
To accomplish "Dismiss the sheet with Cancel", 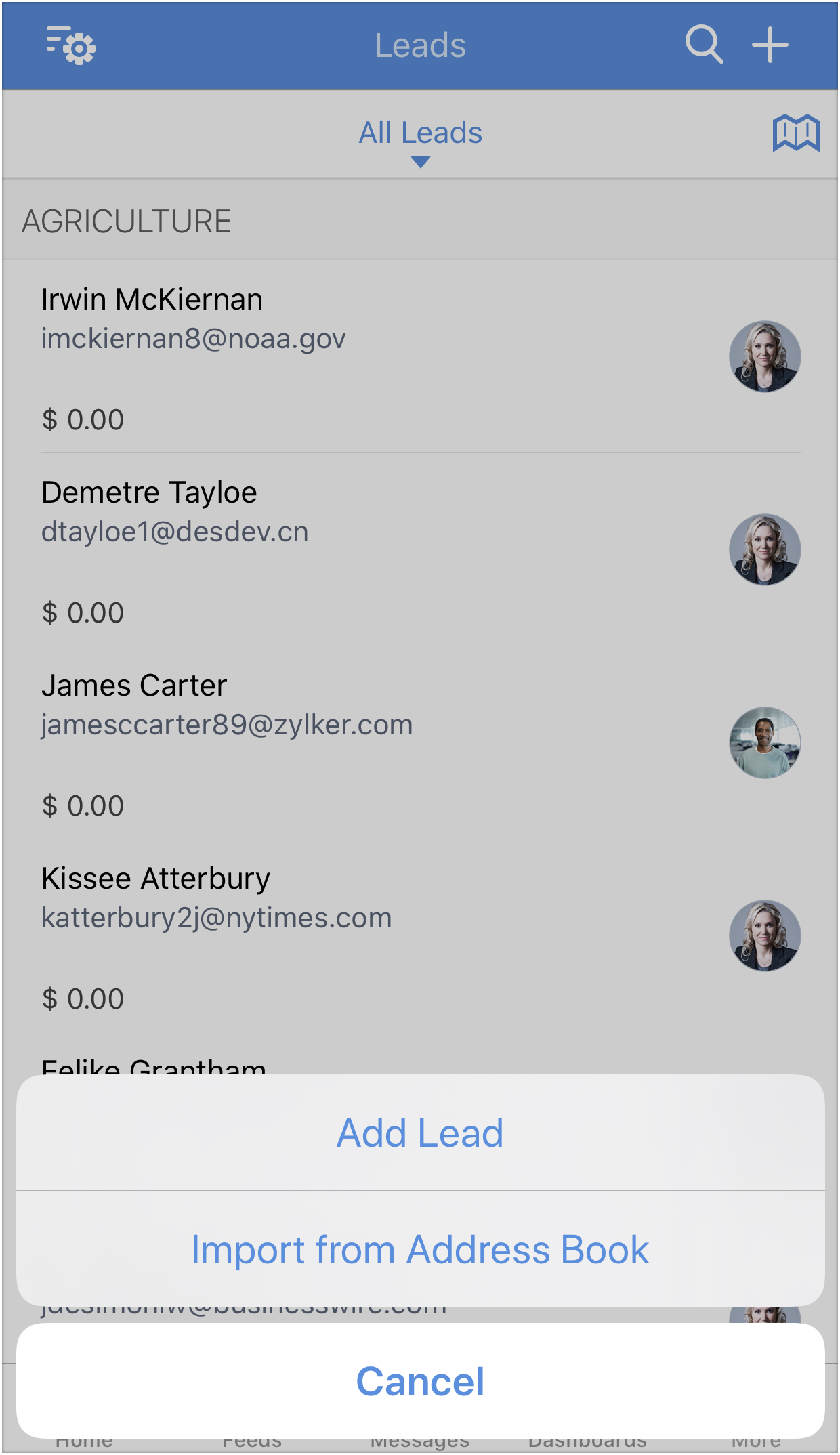I will point(420,1382).
